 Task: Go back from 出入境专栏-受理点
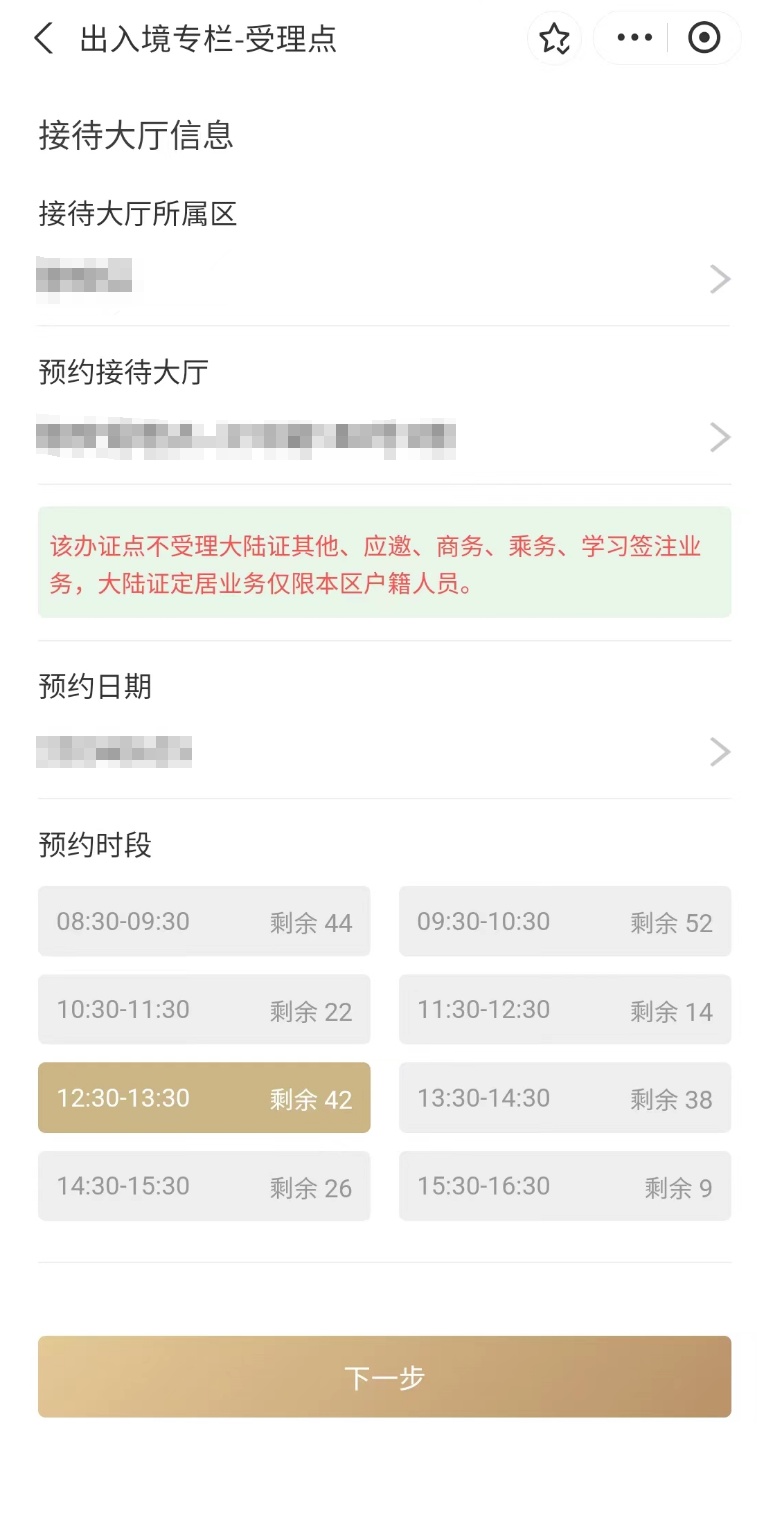coord(43,39)
